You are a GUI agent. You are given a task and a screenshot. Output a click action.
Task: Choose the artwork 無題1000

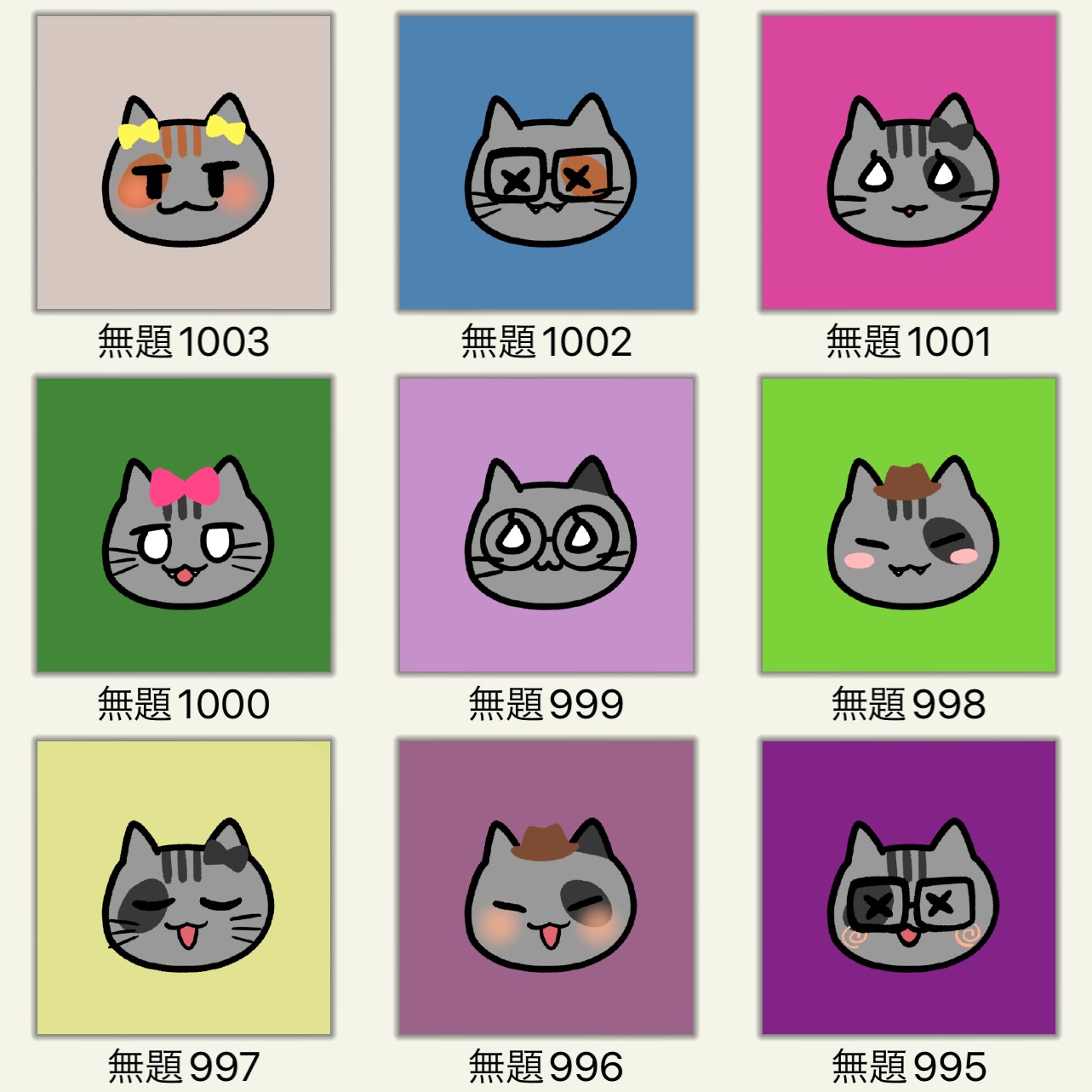point(183,525)
